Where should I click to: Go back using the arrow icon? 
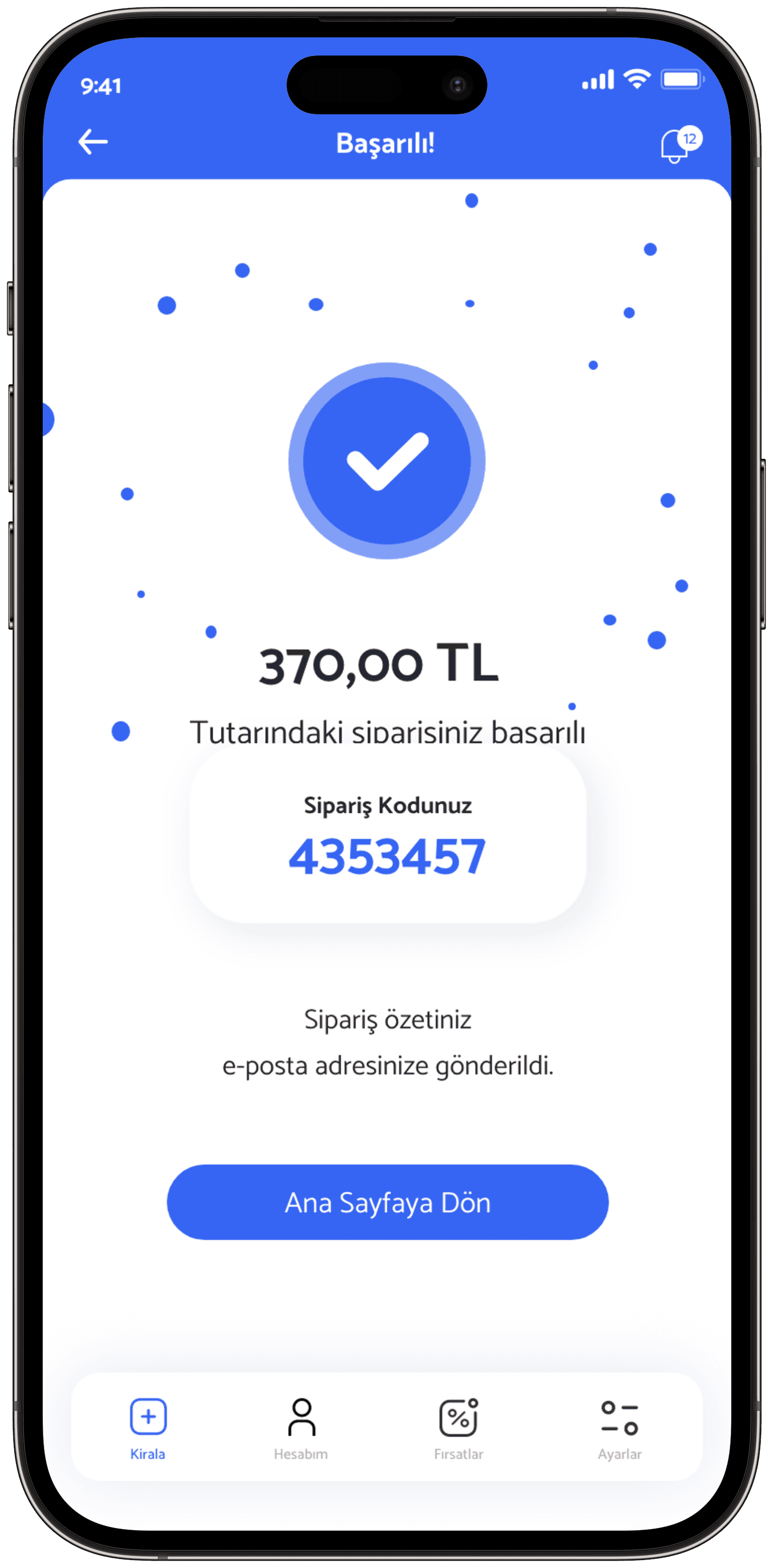click(93, 142)
